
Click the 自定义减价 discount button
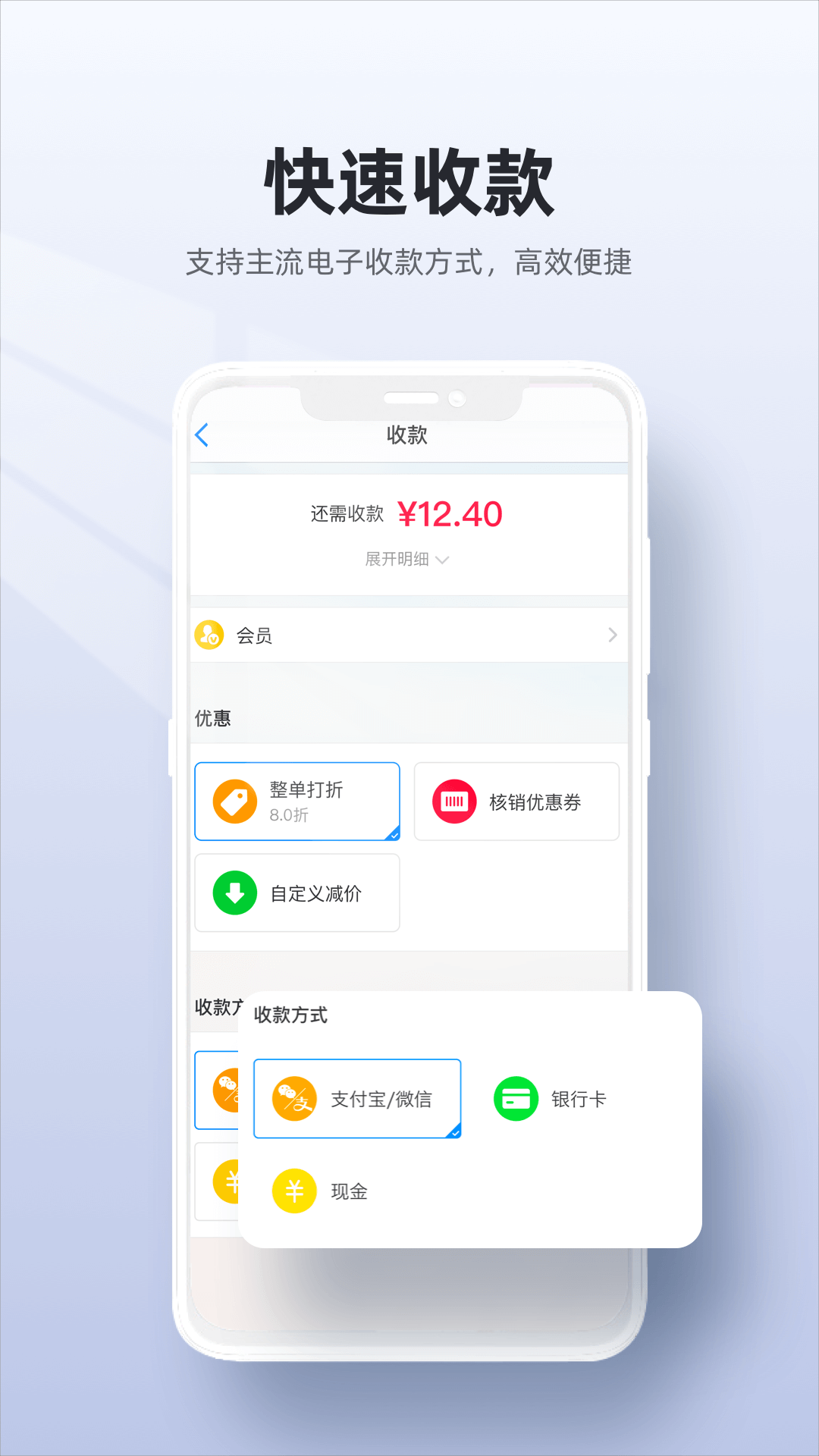tap(297, 892)
